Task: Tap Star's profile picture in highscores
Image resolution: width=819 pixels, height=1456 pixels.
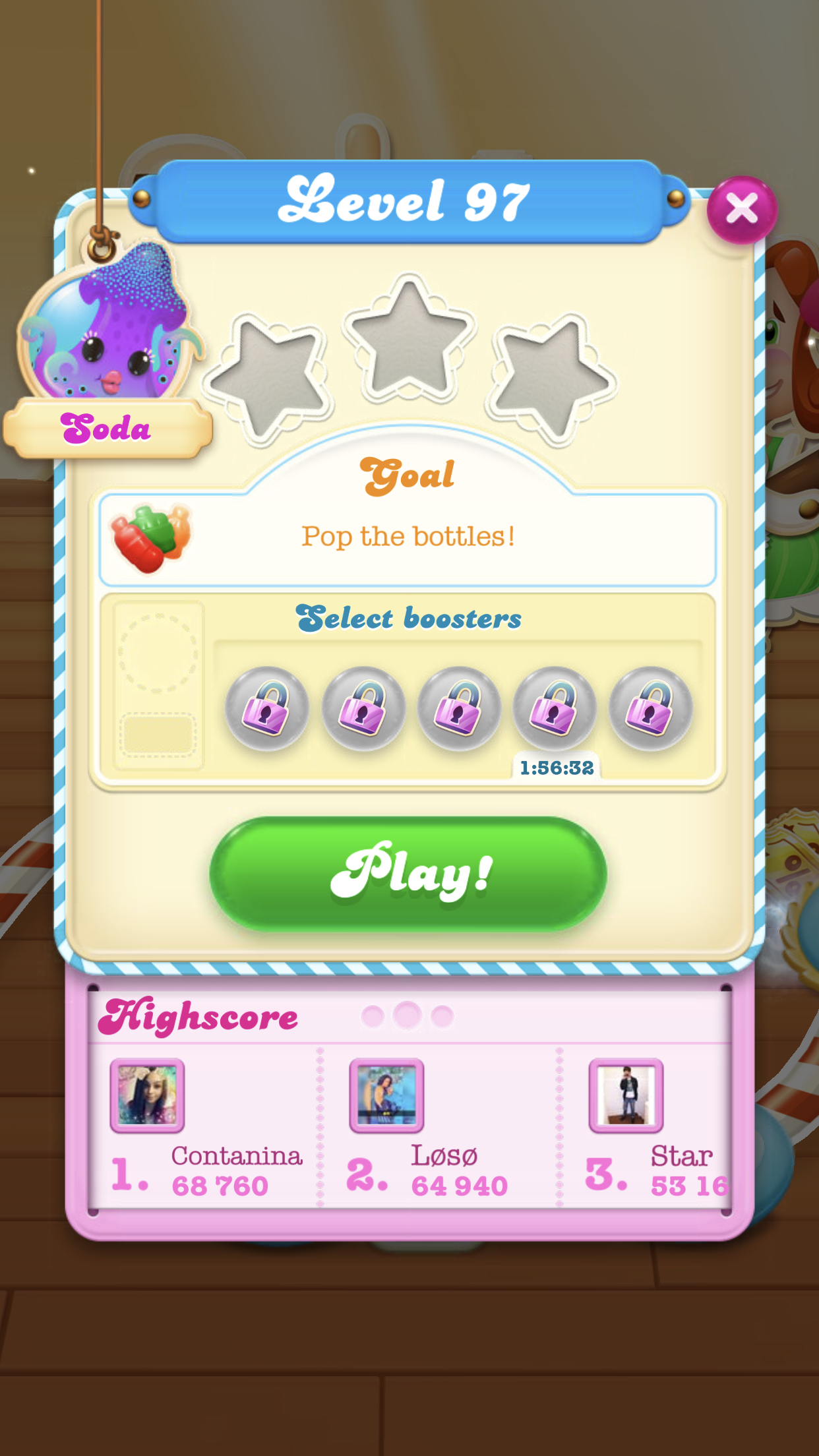Action: [626, 1095]
